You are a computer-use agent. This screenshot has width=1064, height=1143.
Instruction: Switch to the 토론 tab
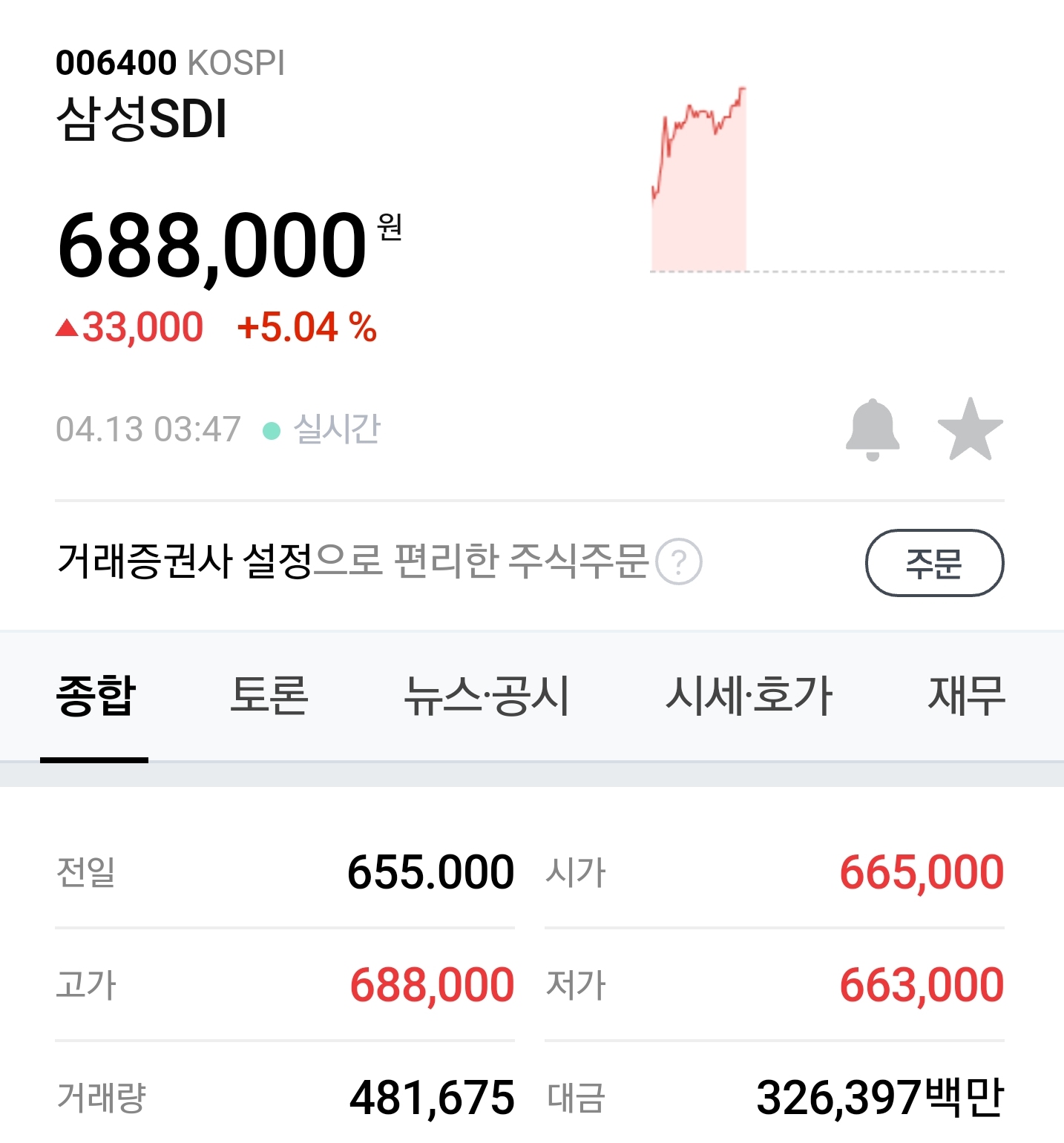269,696
